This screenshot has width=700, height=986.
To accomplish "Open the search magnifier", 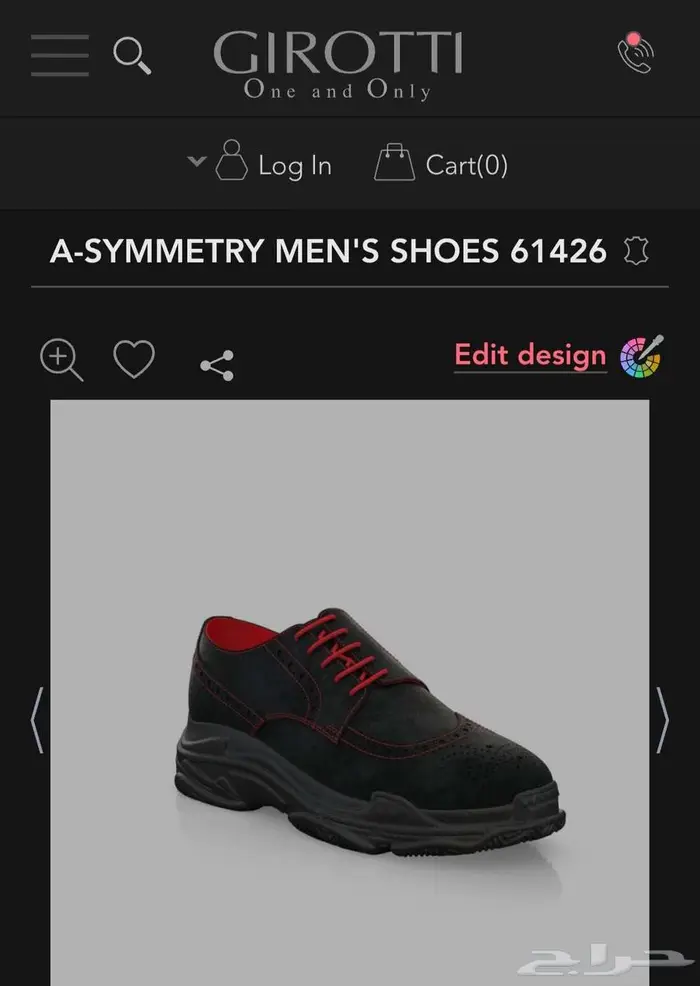I will (x=132, y=55).
